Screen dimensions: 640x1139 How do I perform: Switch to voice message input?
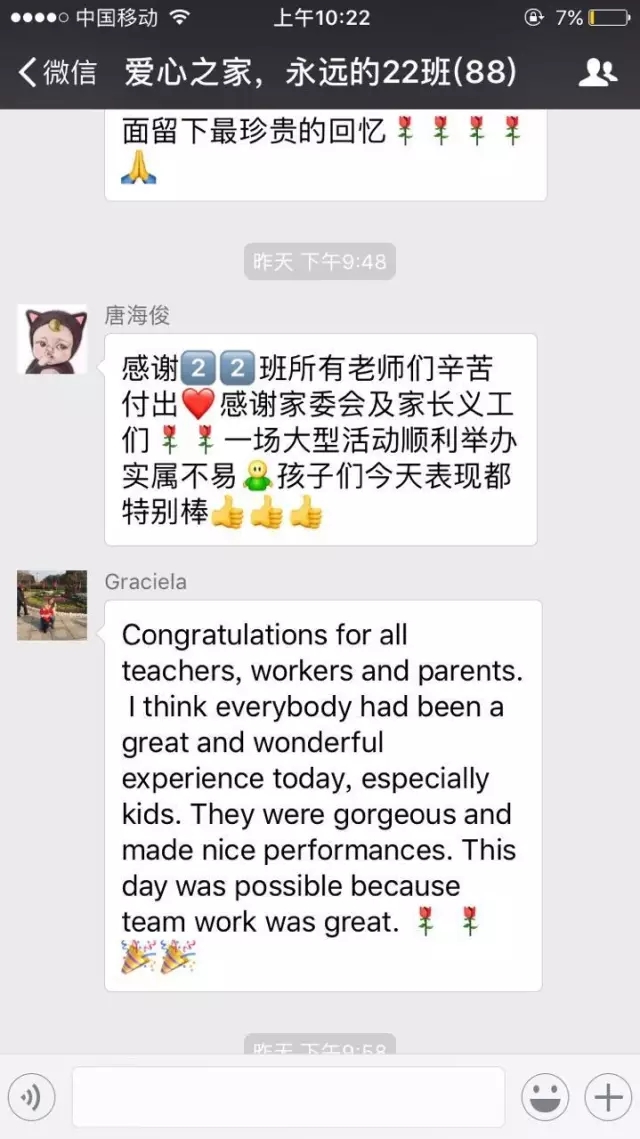coord(30,1098)
